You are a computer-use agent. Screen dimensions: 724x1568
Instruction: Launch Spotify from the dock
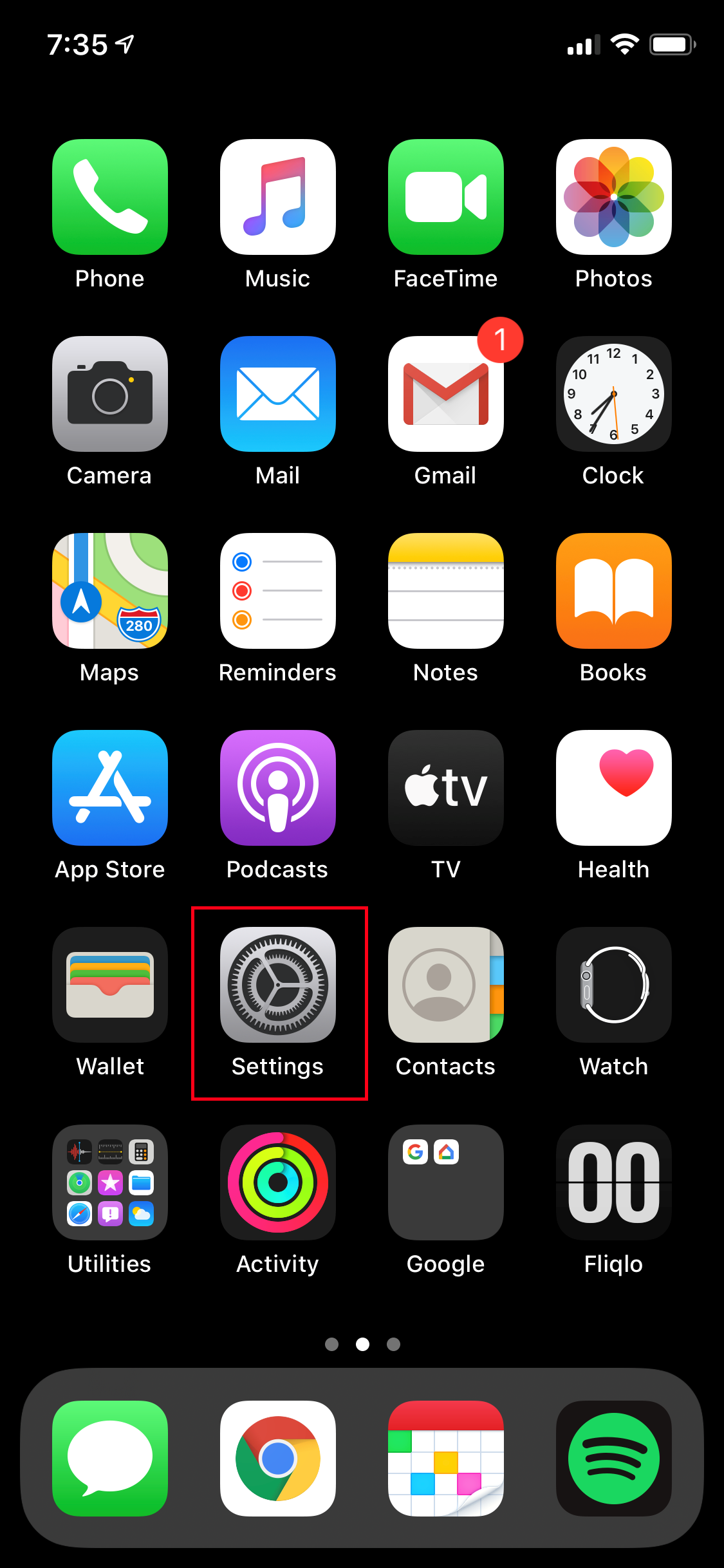(x=613, y=1458)
